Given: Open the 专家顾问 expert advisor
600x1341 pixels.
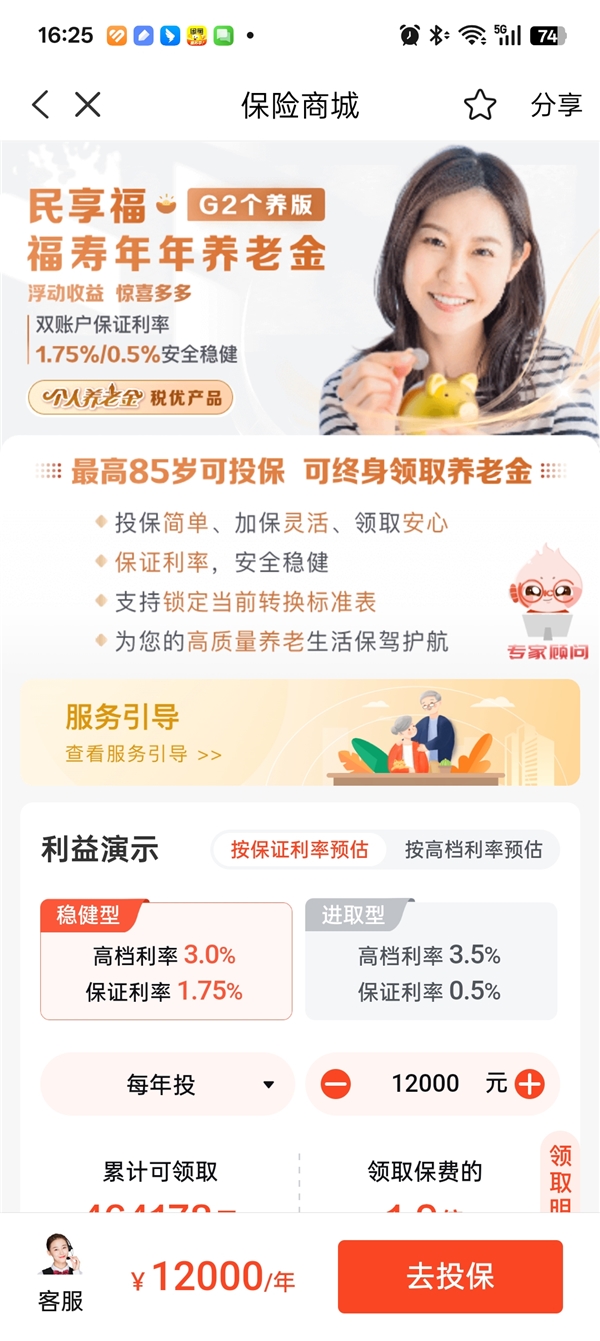Looking at the screenshot, I should pyautogui.click(x=547, y=605).
